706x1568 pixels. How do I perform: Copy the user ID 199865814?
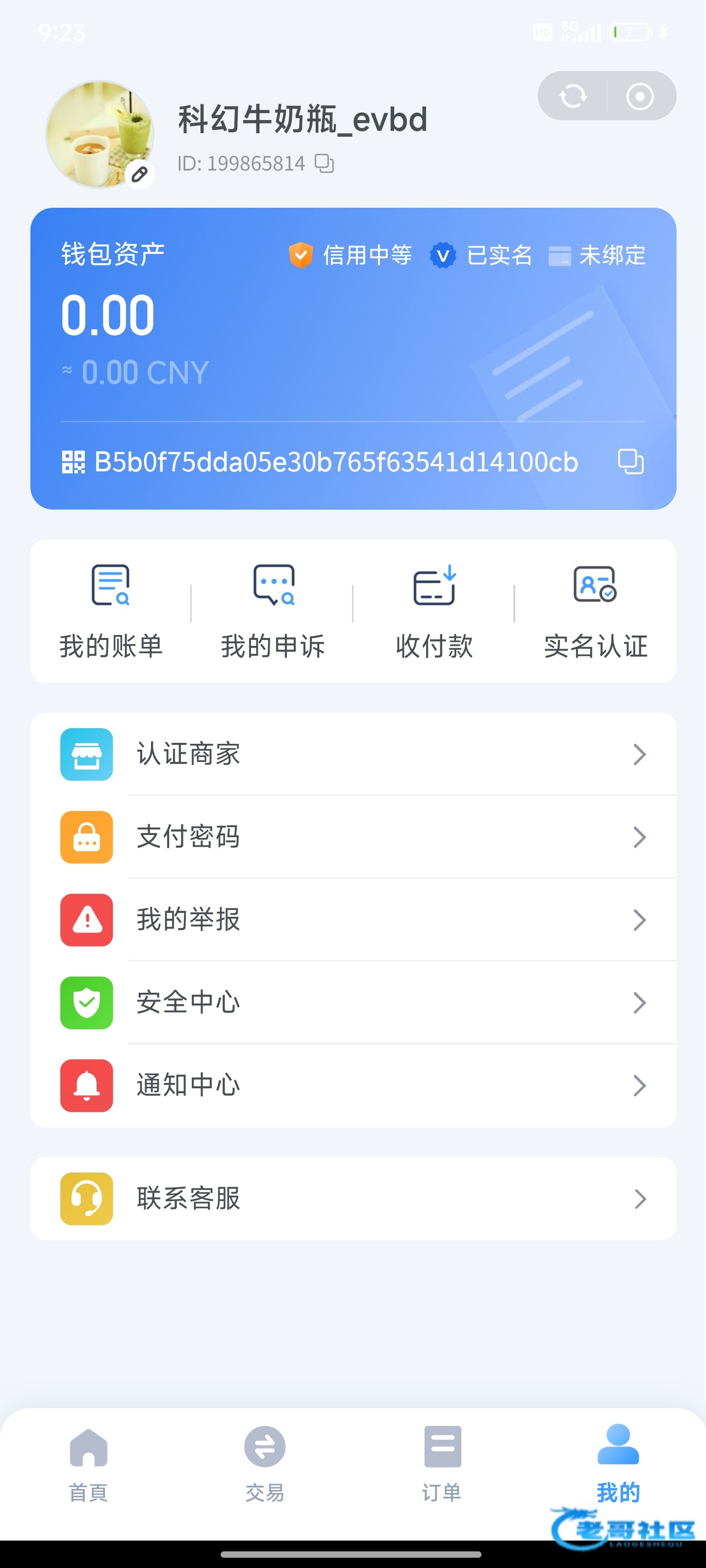point(324,163)
